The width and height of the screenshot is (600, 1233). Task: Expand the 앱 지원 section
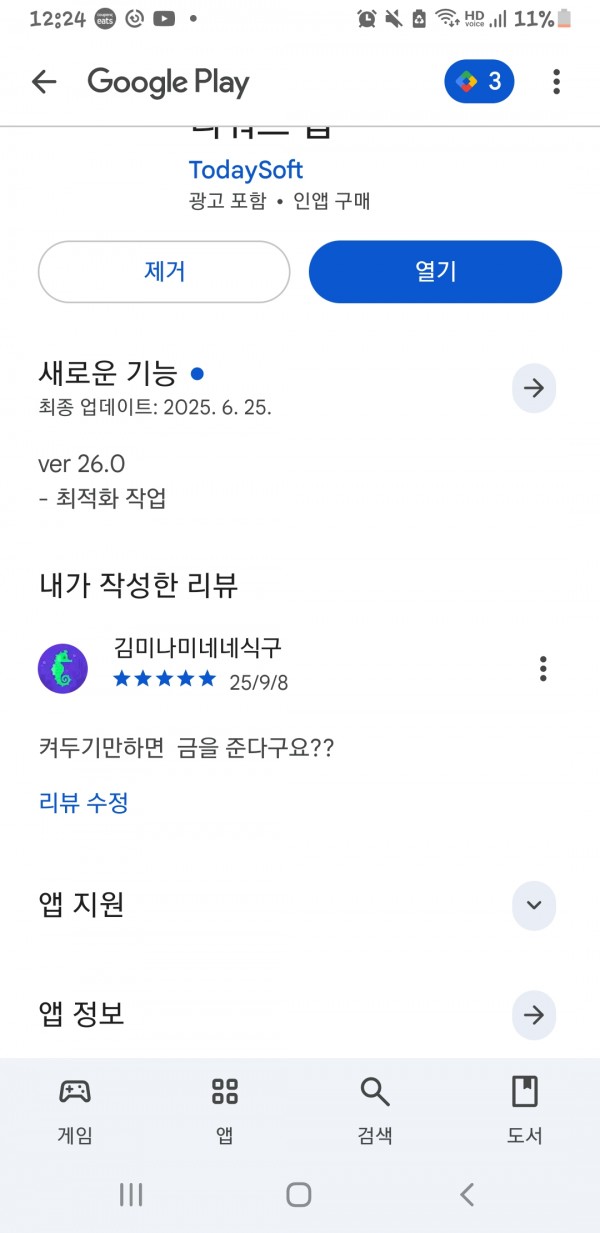point(534,905)
